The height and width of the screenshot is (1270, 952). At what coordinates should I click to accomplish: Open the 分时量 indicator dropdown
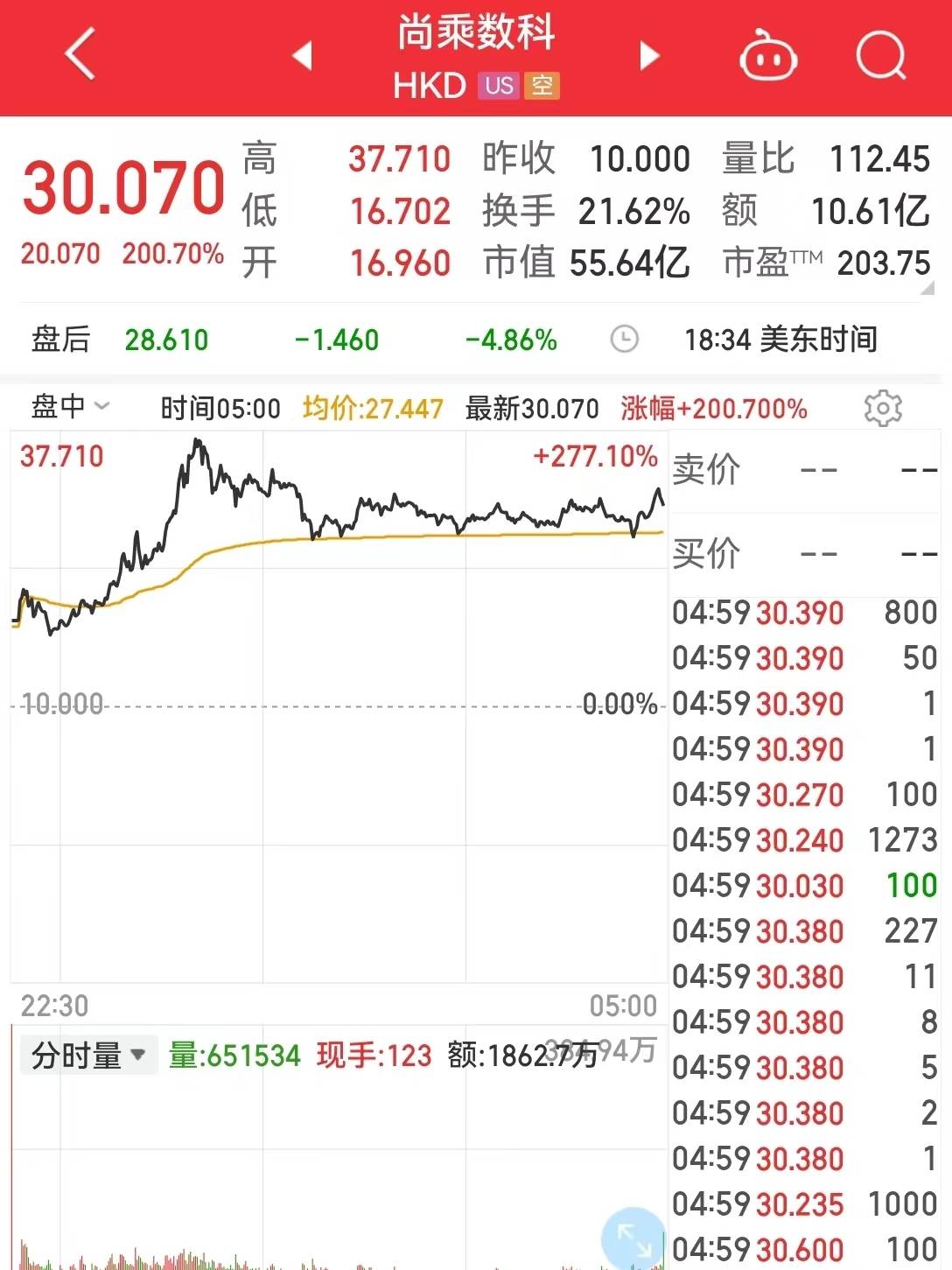[88, 1055]
